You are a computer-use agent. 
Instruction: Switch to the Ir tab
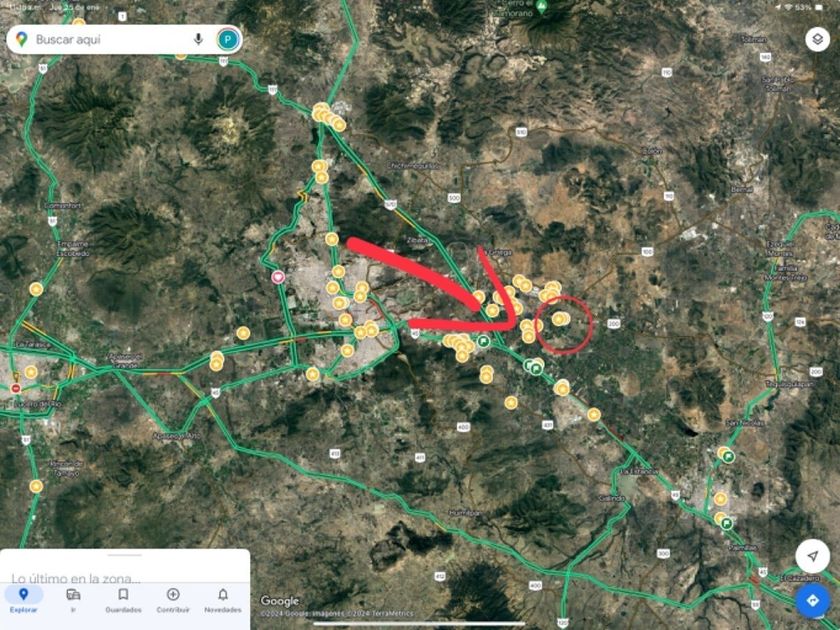[73, 600]
